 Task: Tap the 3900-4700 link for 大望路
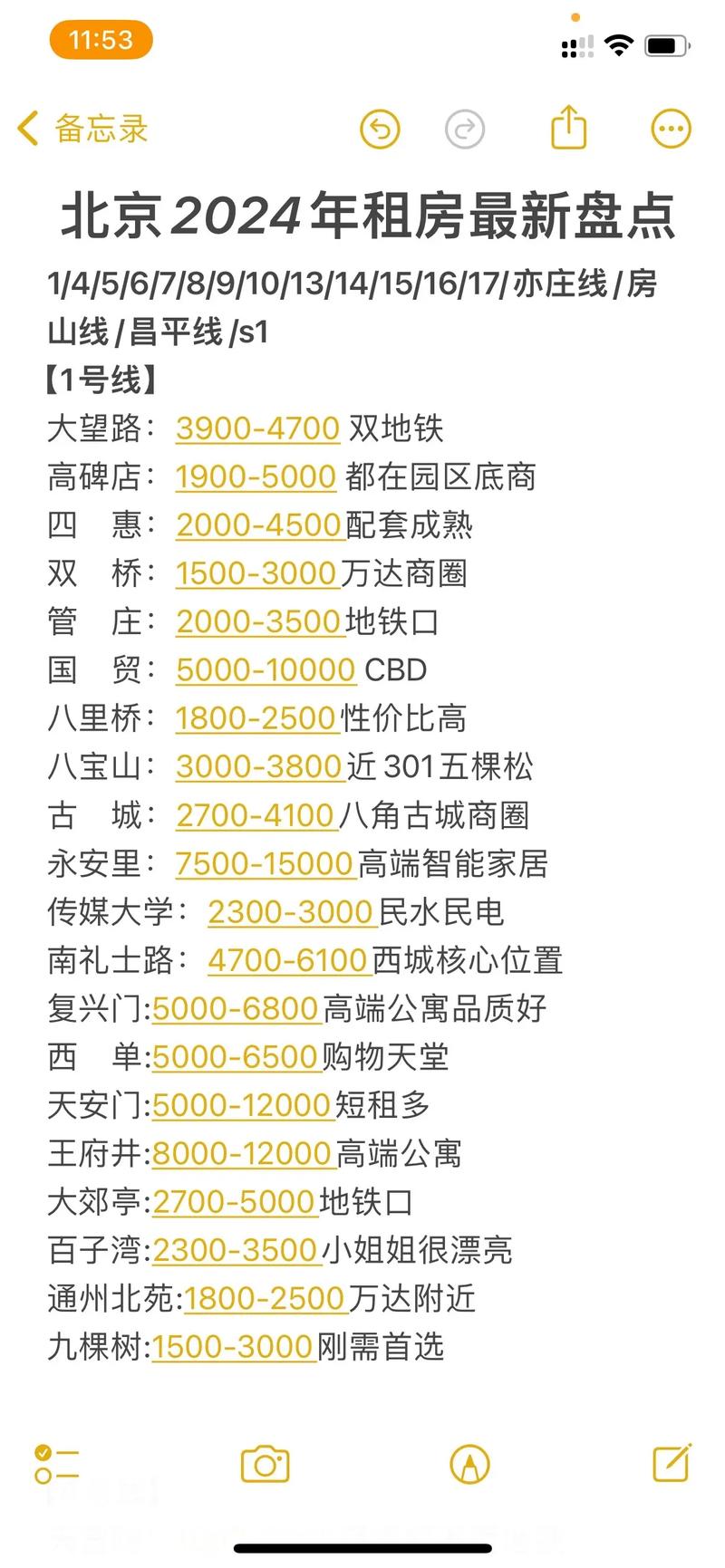point(257,428)
